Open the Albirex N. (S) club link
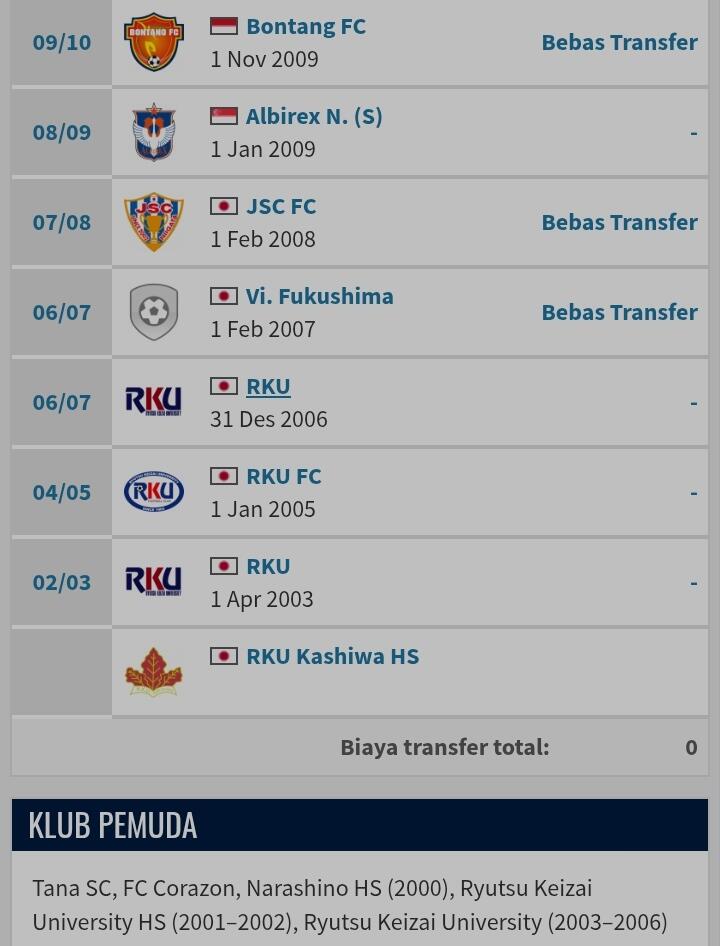Viewport: 720px width, 946px height. pyautogui.click(x=314, y=116)
